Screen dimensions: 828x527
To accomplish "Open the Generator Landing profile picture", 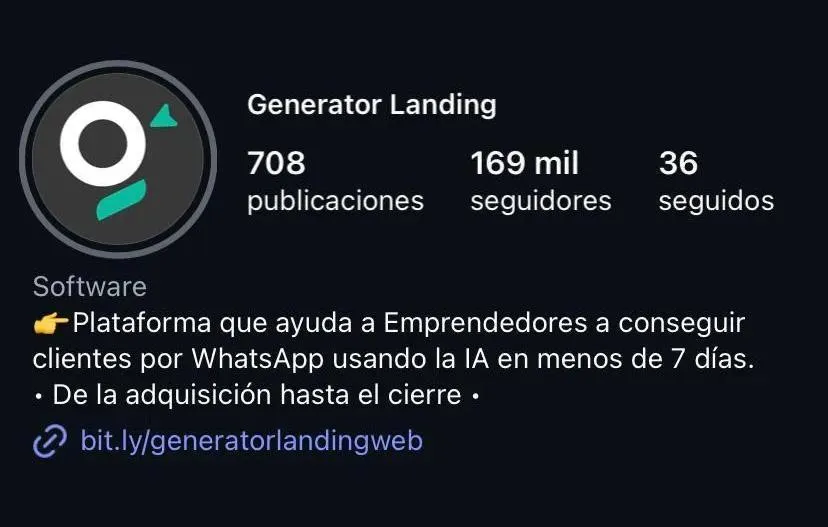I will (x=118, y=160).
